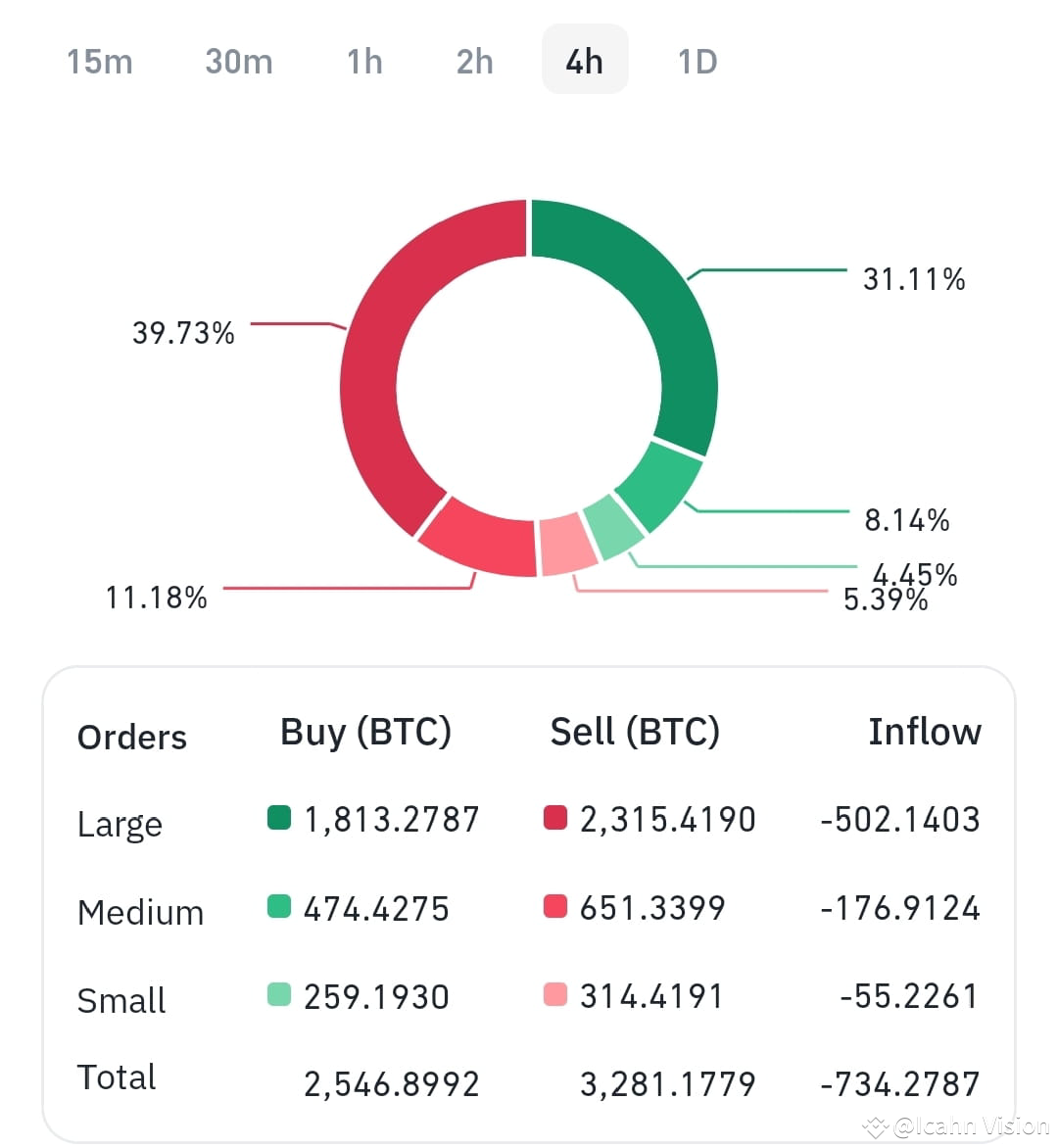Image resolution: width=1058 pixels, height=1148 pixels.
Task: Switch to the 15m interval tab
Action: click(99, 61)
